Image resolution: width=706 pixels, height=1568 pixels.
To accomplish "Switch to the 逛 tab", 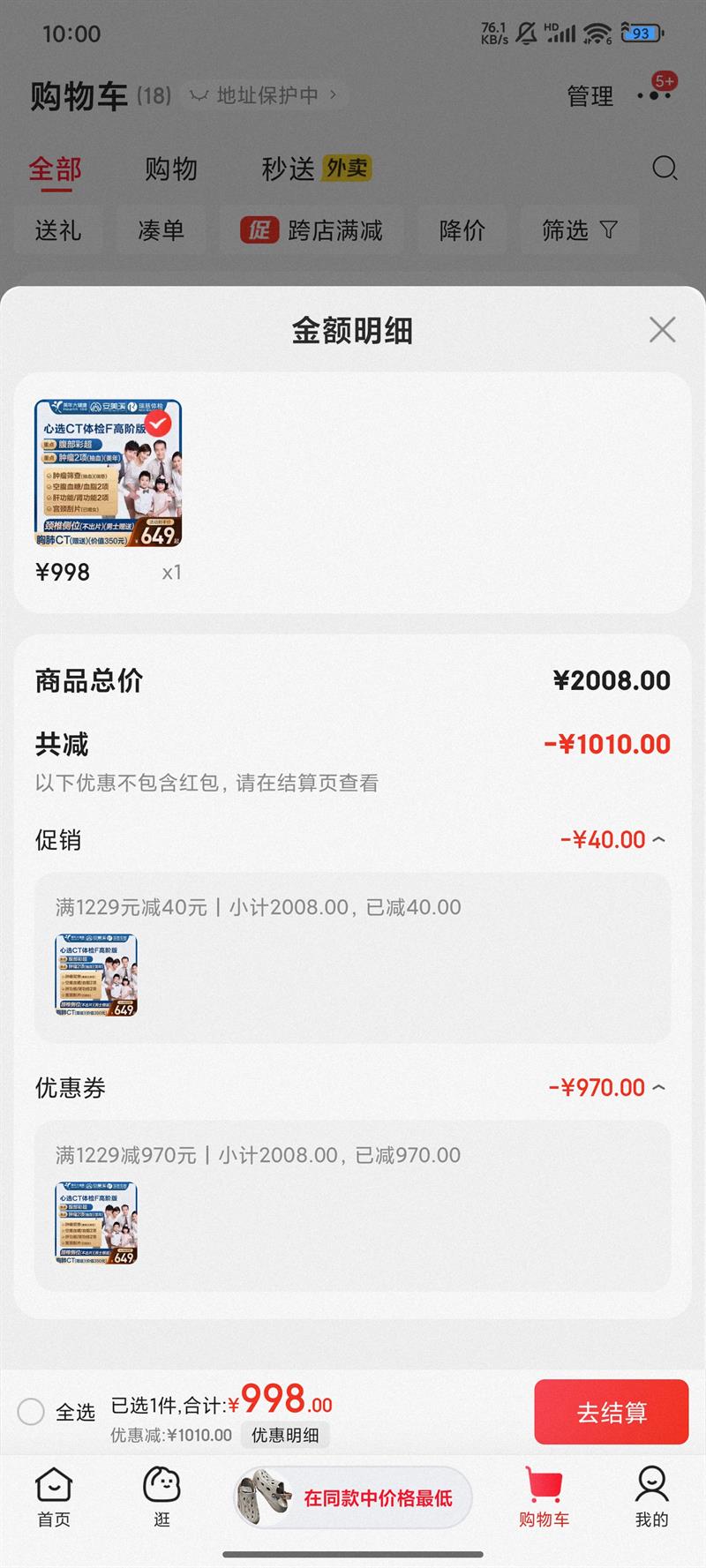I will [161, 1497].
